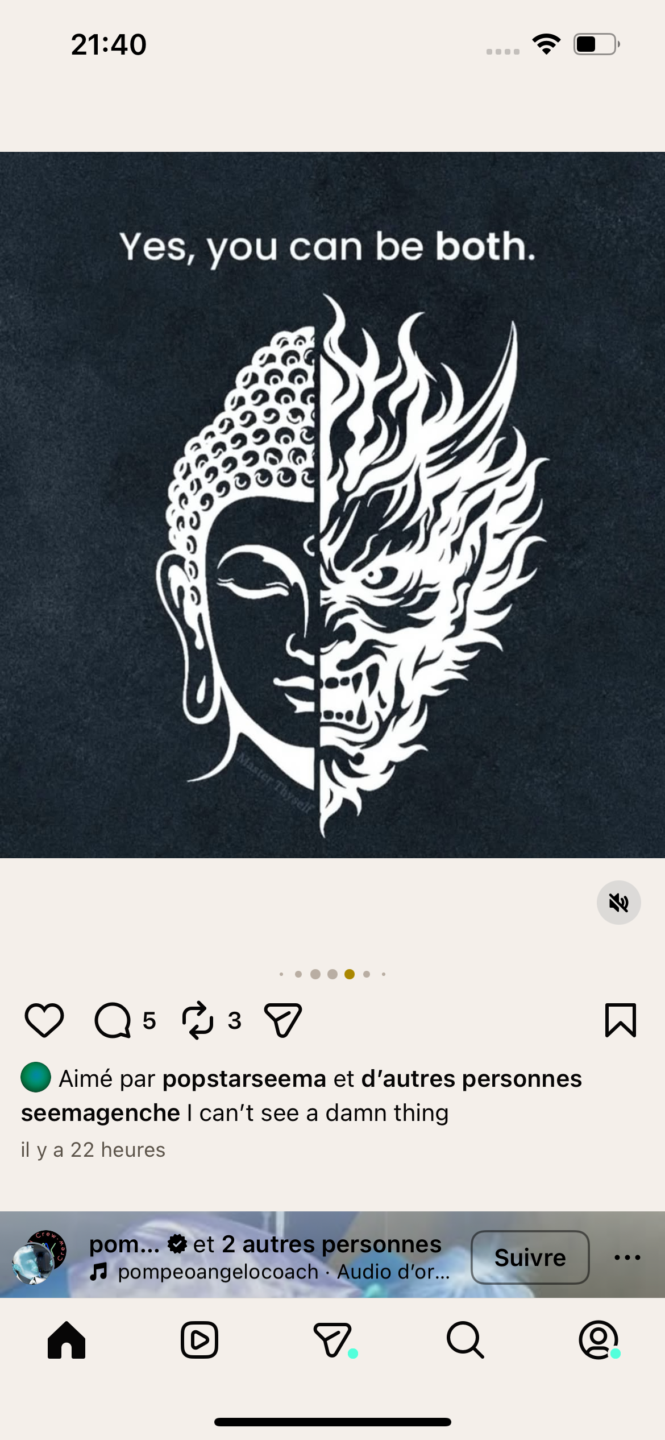Switch to the Search tab
Viewport: 665px width, 1440px height.
tap(465, 1340)
